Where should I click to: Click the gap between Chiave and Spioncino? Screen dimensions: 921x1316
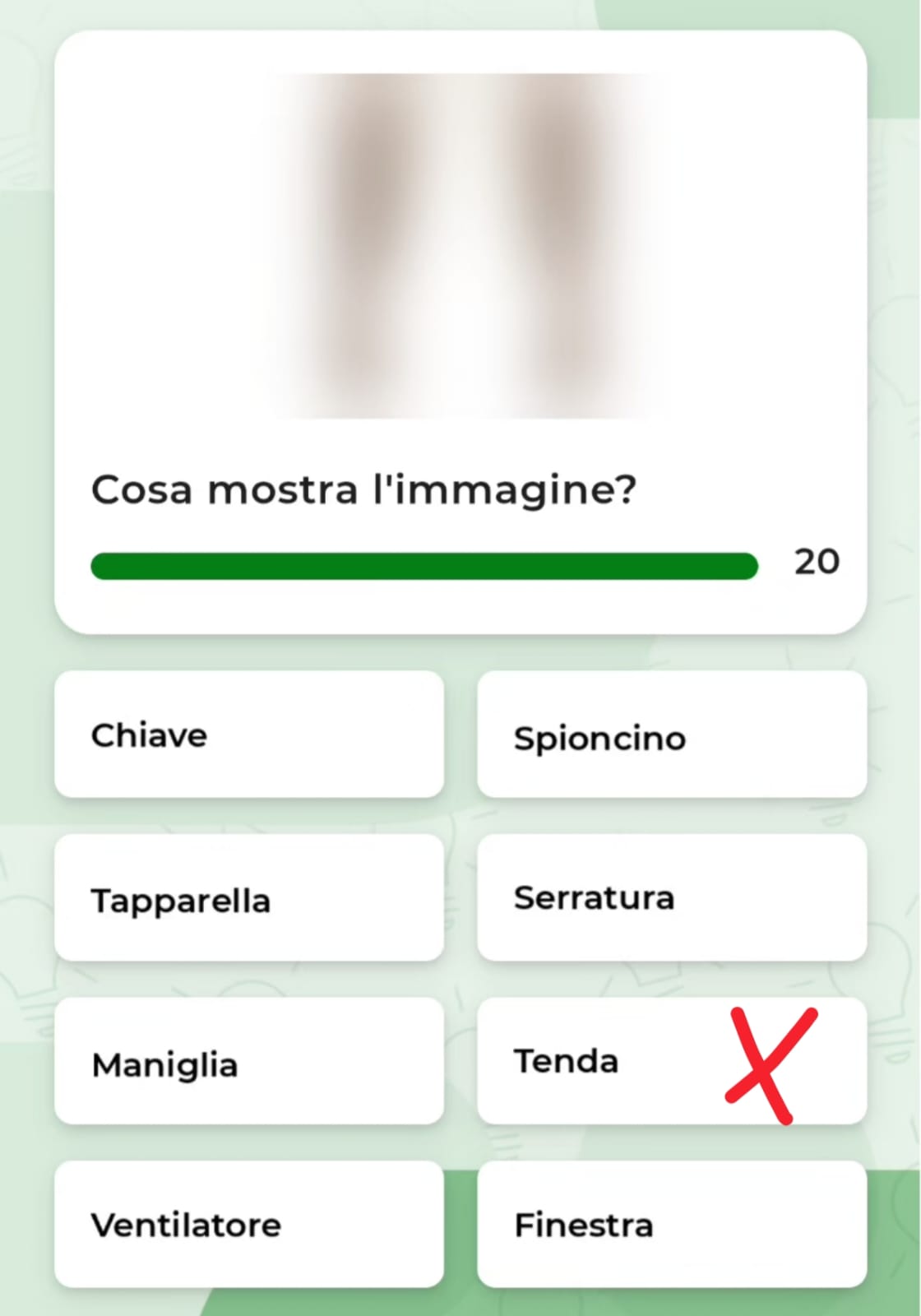click(460, 734)
